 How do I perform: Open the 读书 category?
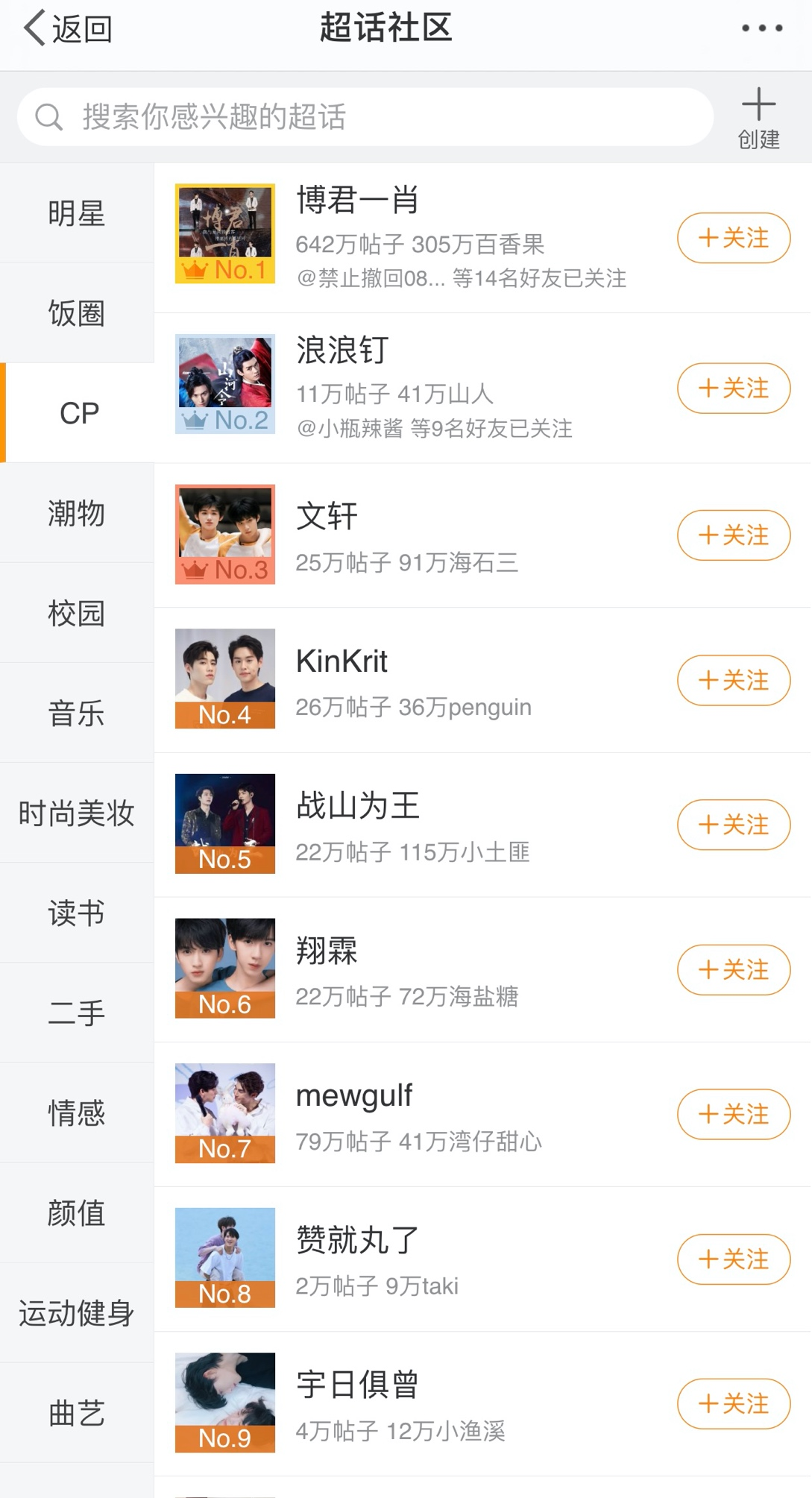click(77, 913)
